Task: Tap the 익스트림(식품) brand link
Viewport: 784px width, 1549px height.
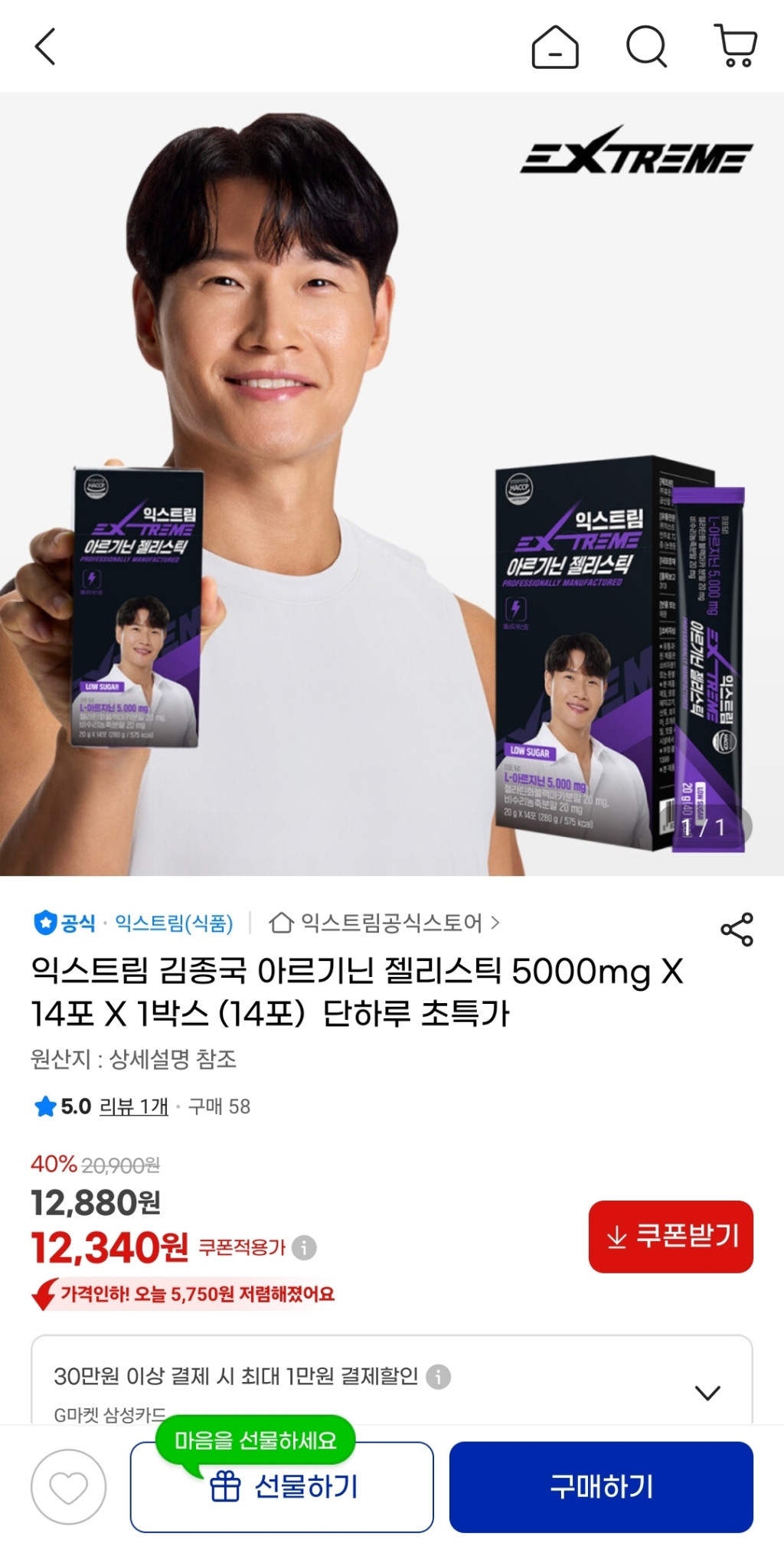Action: [174, 923]
